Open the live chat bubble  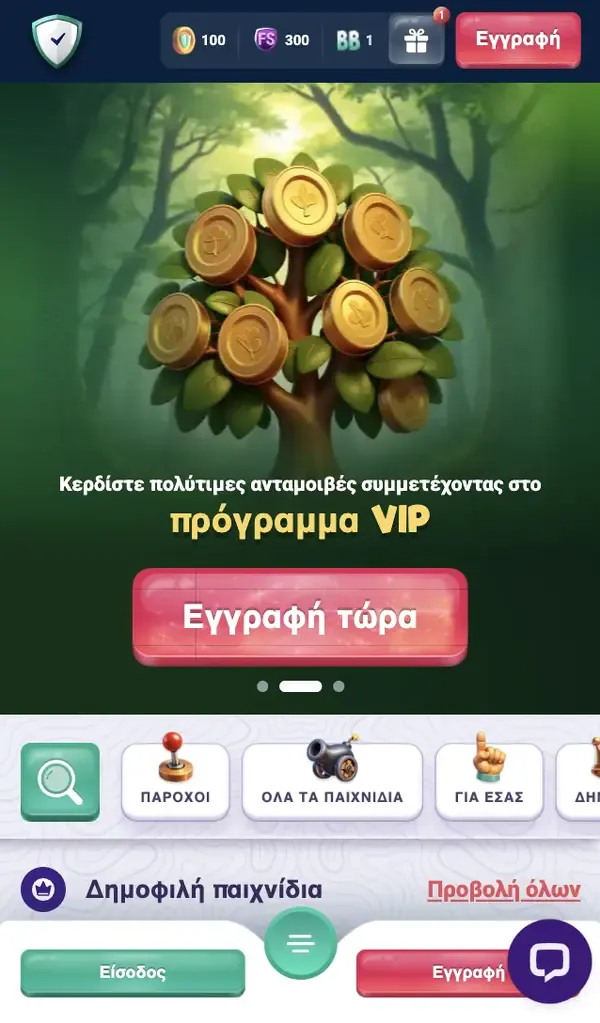pos(549,961)
